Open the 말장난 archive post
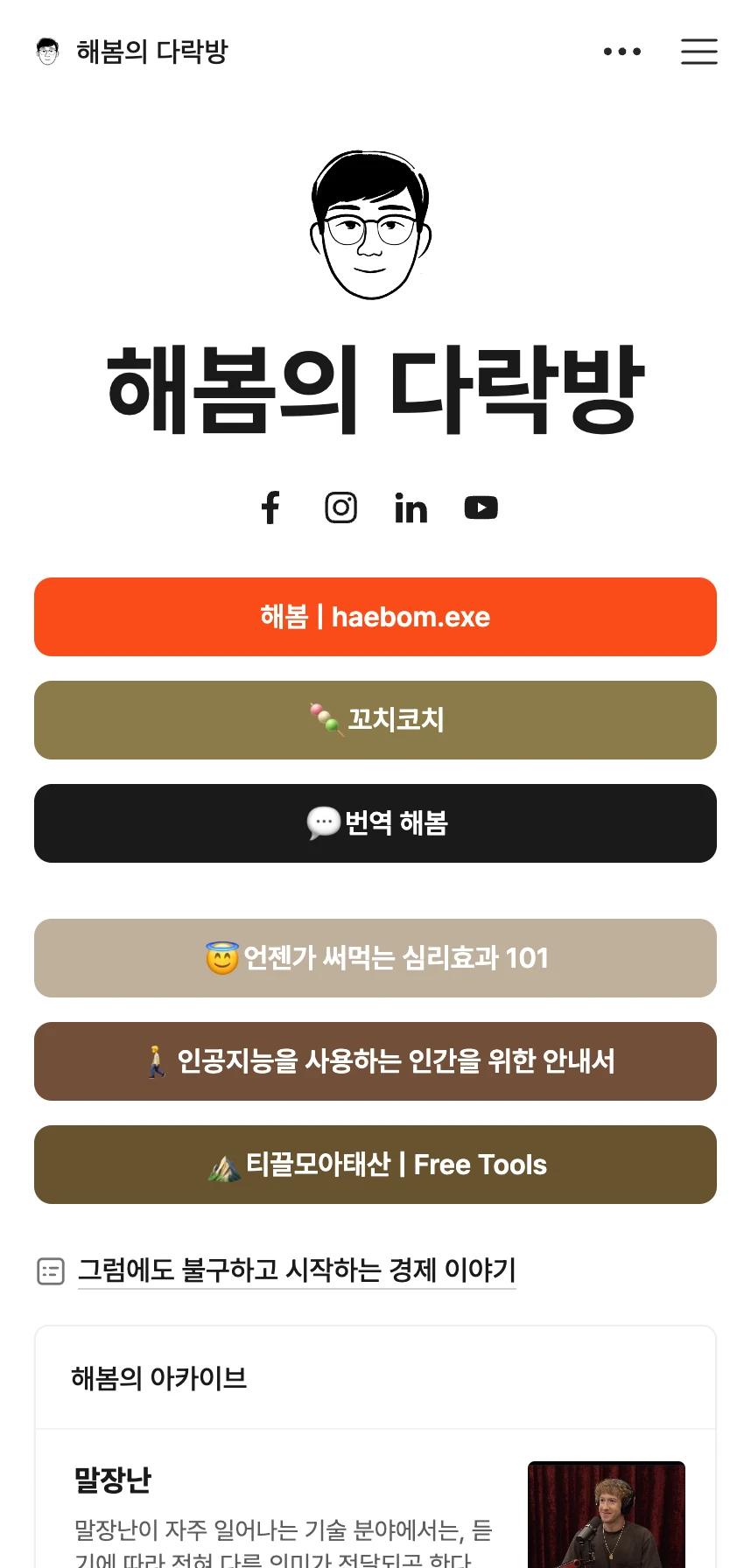The height and width of the screenshot is (1568, 751). pyautogui.click(x=113, y=1480)
